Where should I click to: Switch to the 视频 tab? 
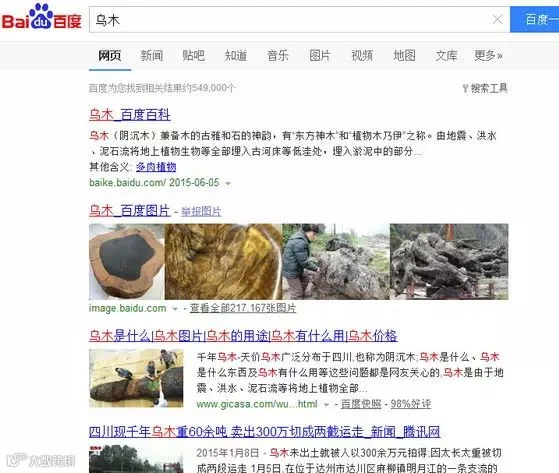click(362, 56)
